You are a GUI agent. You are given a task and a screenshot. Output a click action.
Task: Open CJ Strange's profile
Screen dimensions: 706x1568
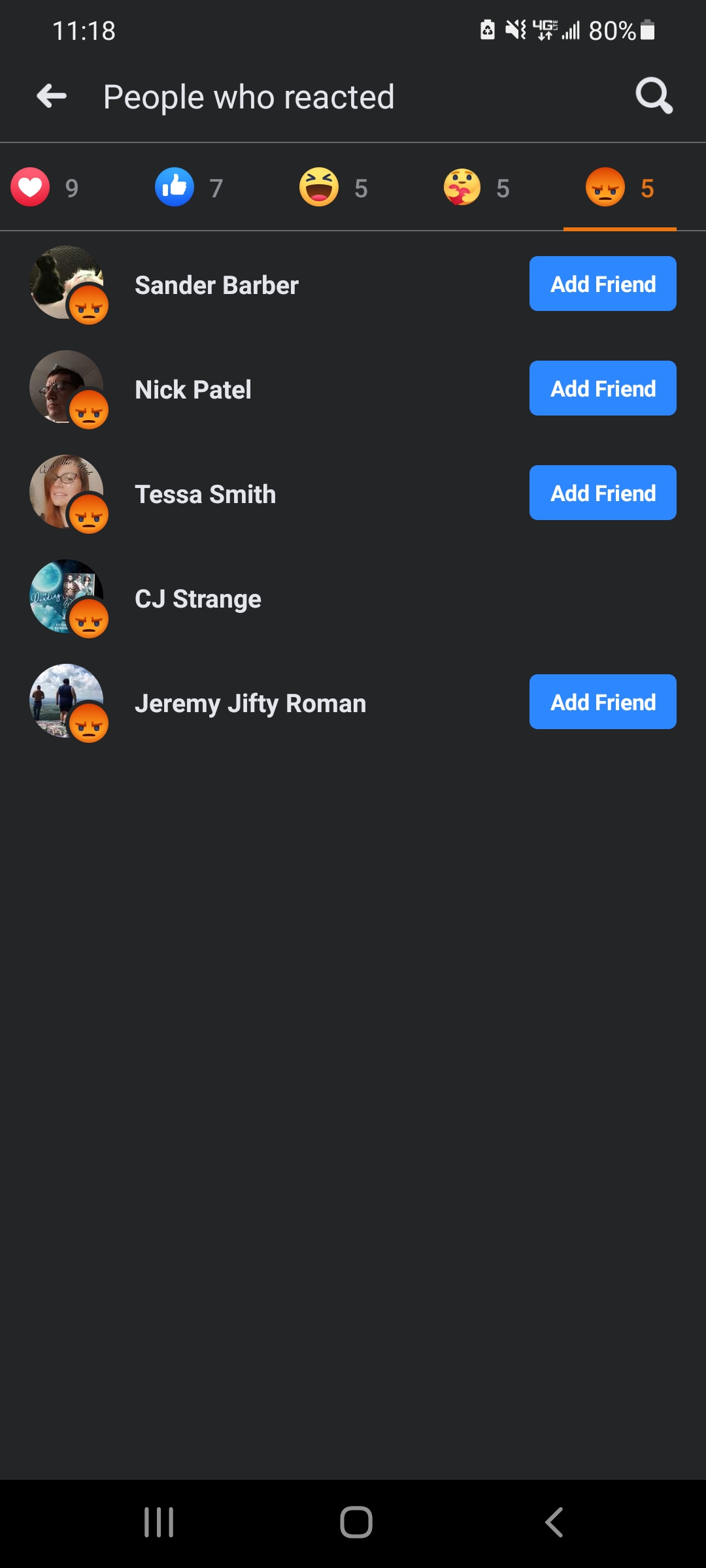198,599
